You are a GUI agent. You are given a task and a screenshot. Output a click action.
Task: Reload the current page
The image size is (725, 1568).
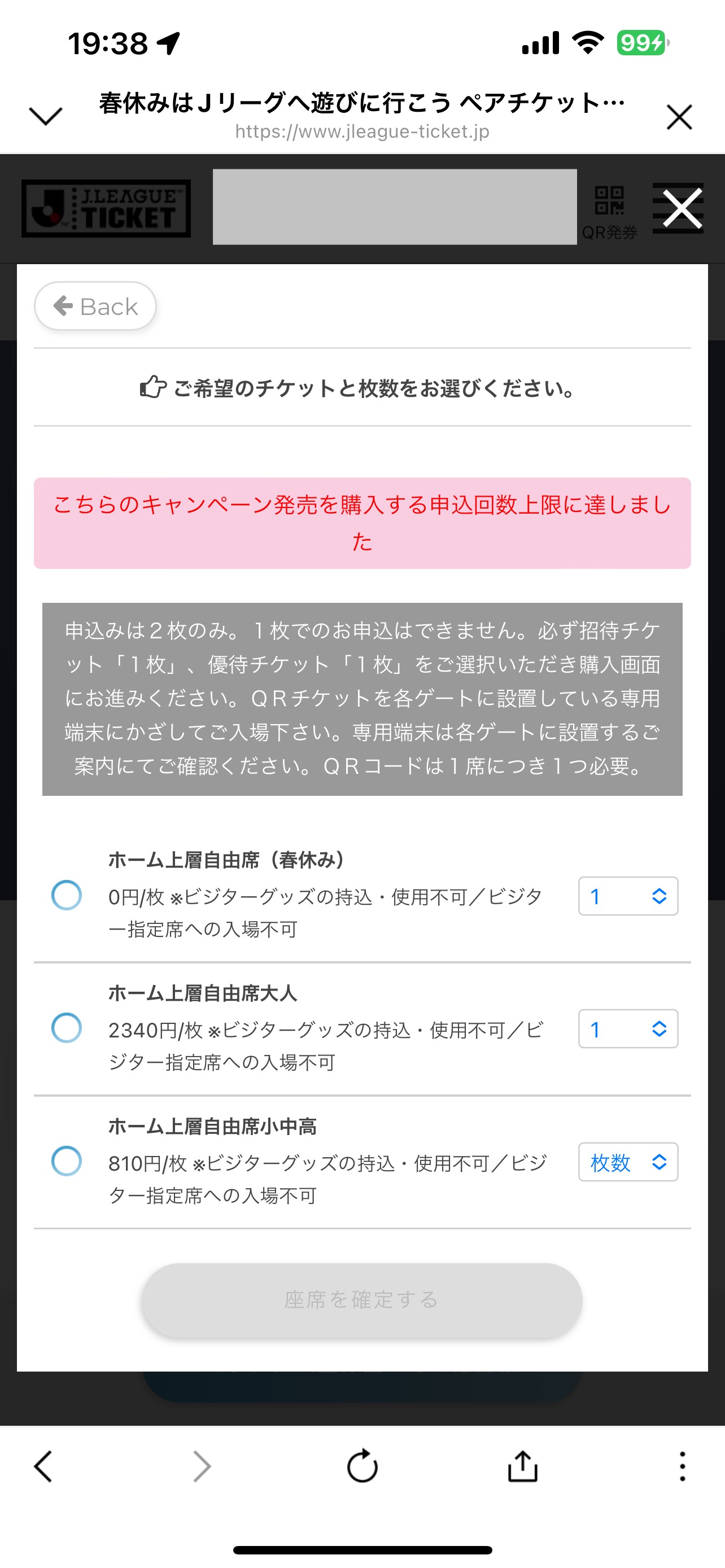coord(362,1466)
